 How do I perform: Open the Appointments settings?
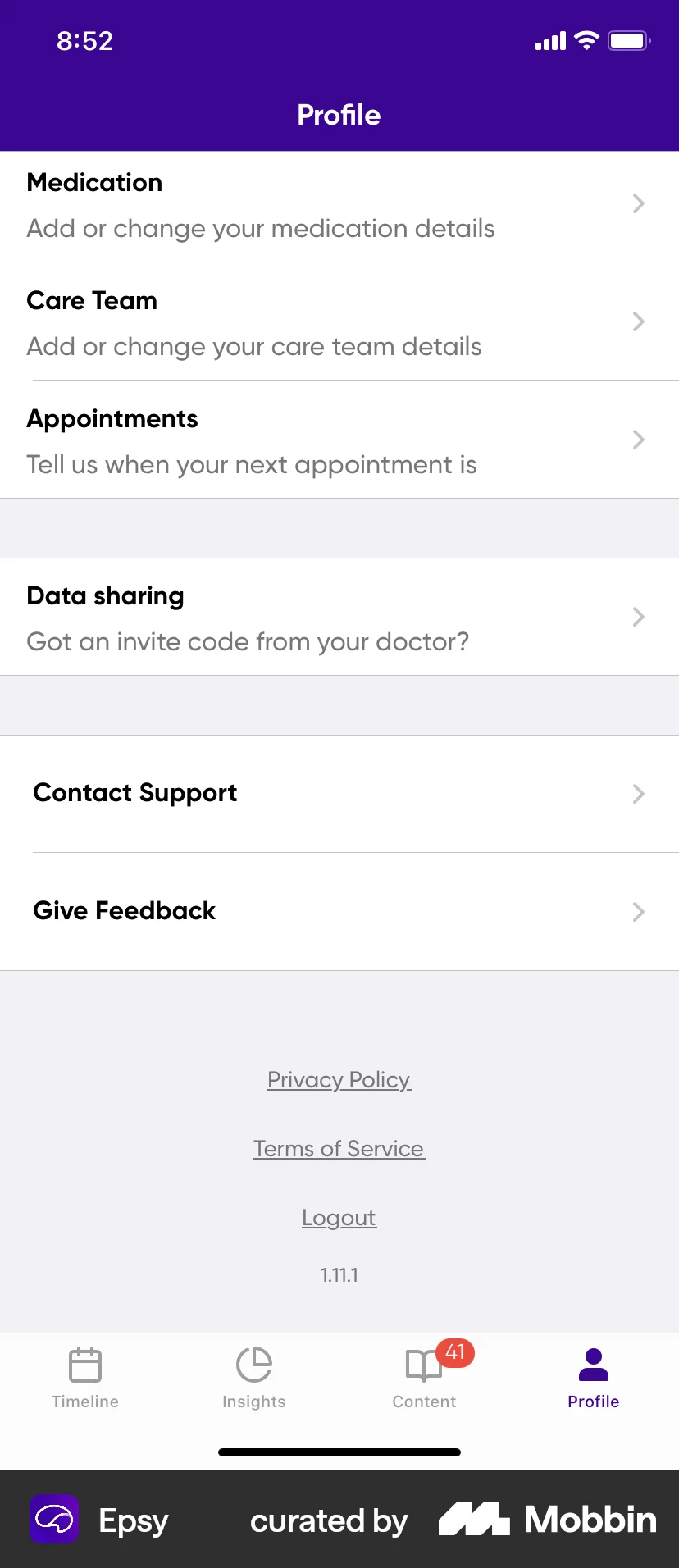coord(339,440)
